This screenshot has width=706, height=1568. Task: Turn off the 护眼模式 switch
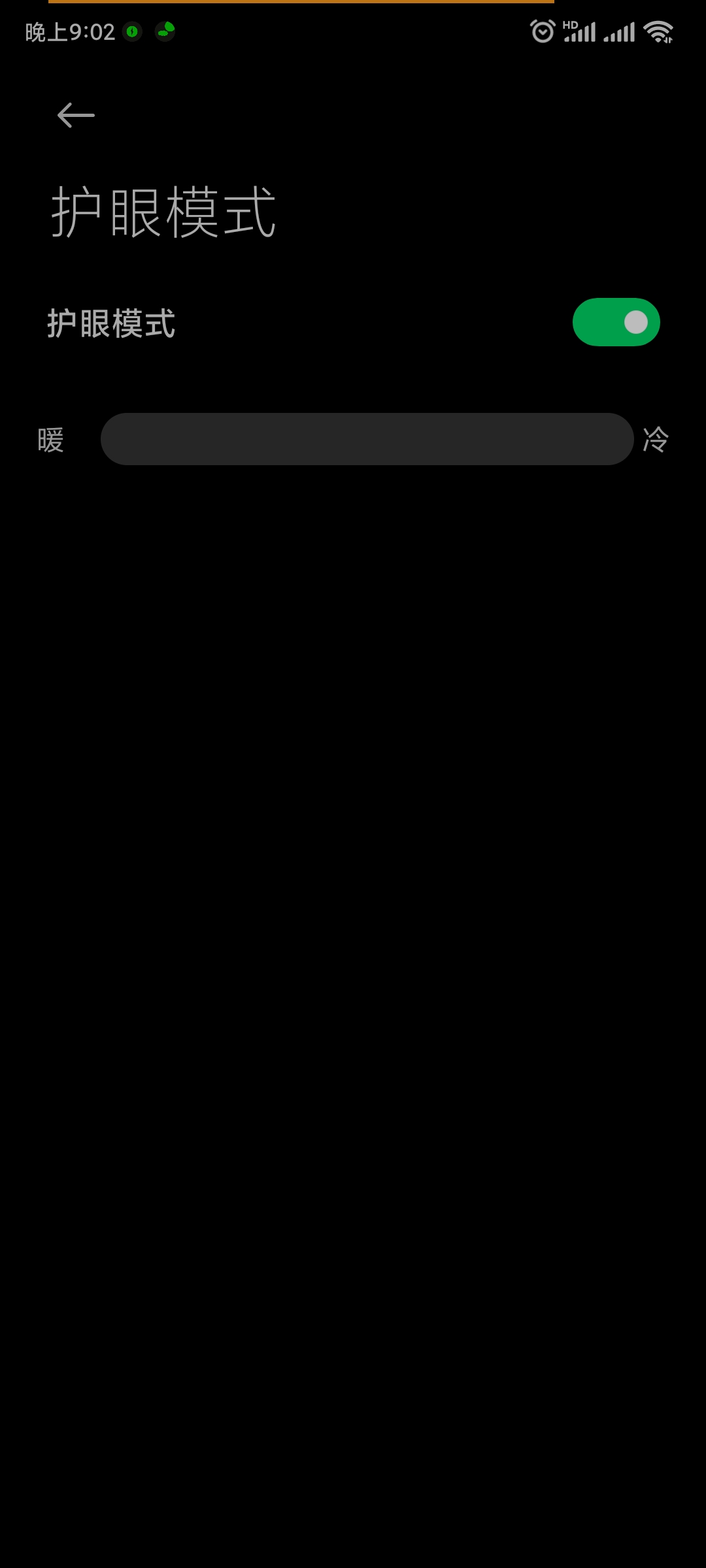616,322
